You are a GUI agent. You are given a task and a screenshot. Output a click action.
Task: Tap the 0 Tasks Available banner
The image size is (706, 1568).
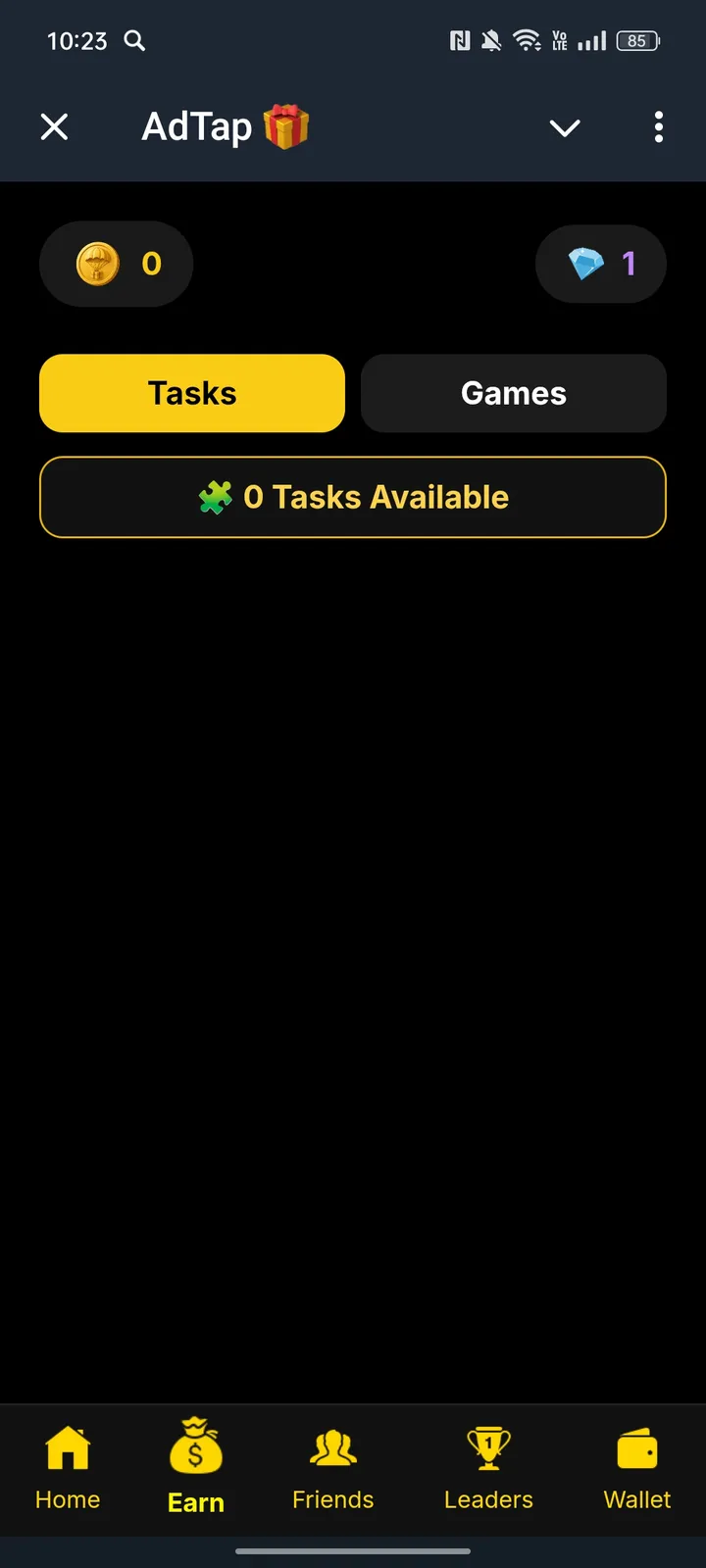pos(353,497)
